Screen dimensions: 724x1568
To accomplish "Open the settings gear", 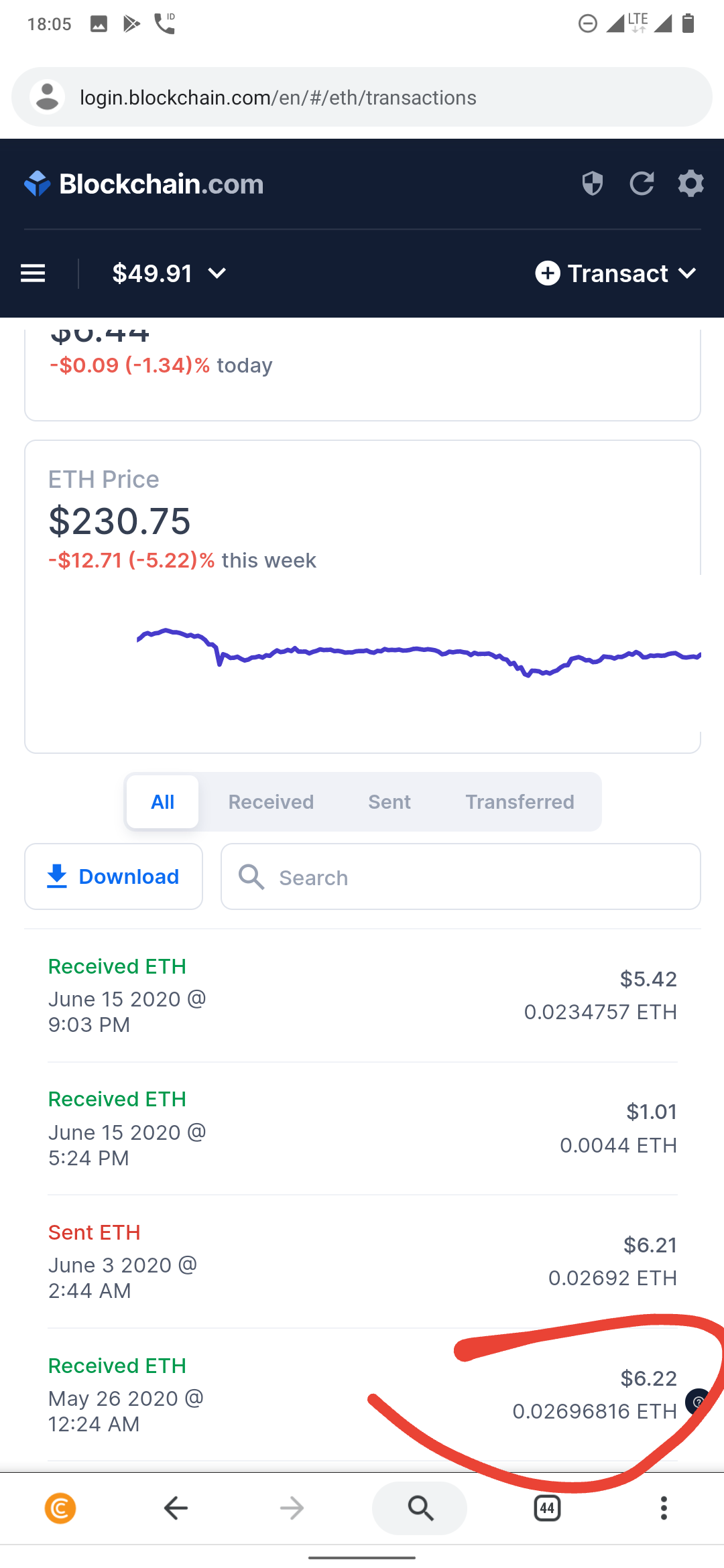I will 690,183.
